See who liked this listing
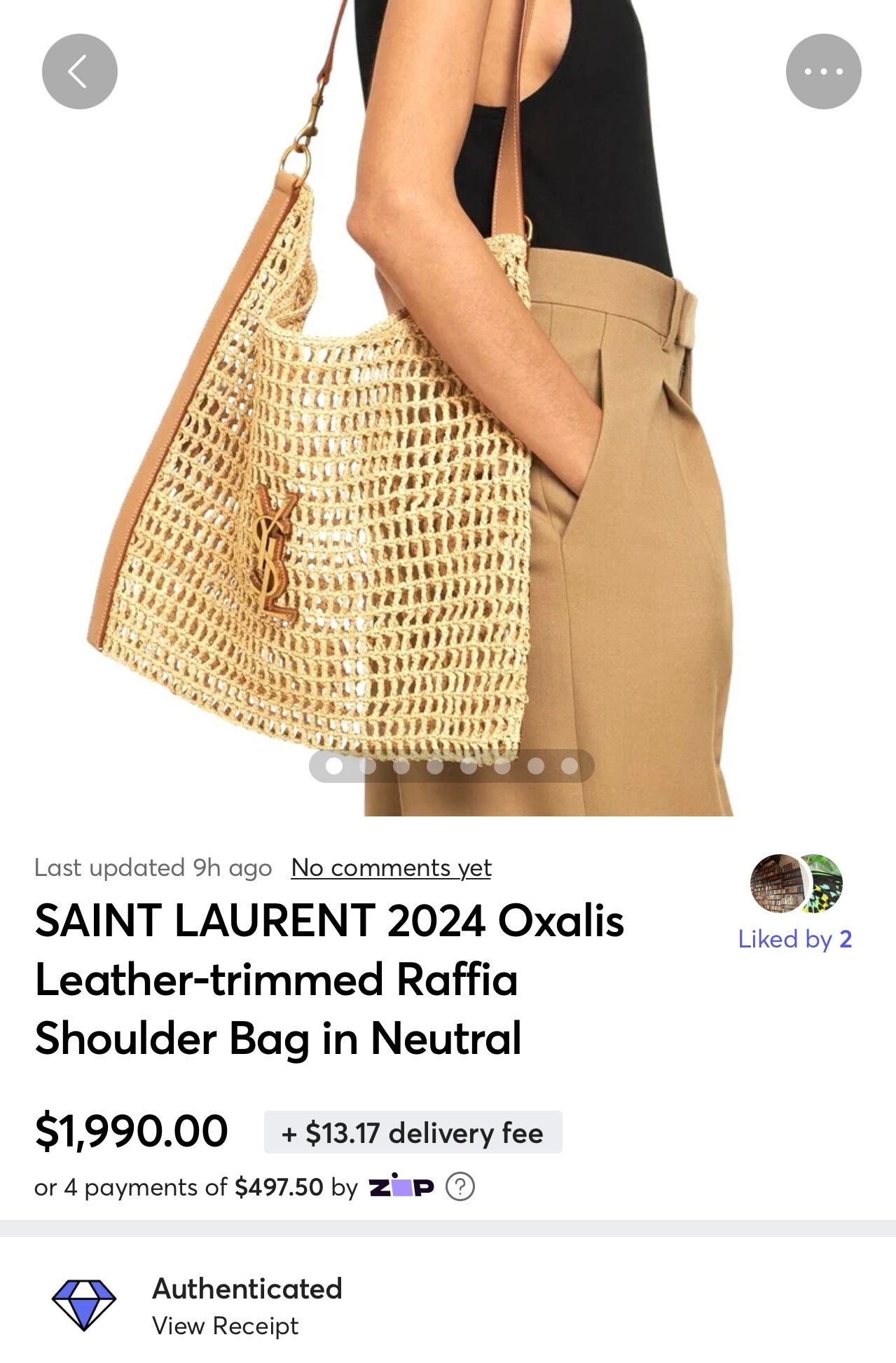The image size is (896, 1363). pyautogui.click(x=795, y=938)
